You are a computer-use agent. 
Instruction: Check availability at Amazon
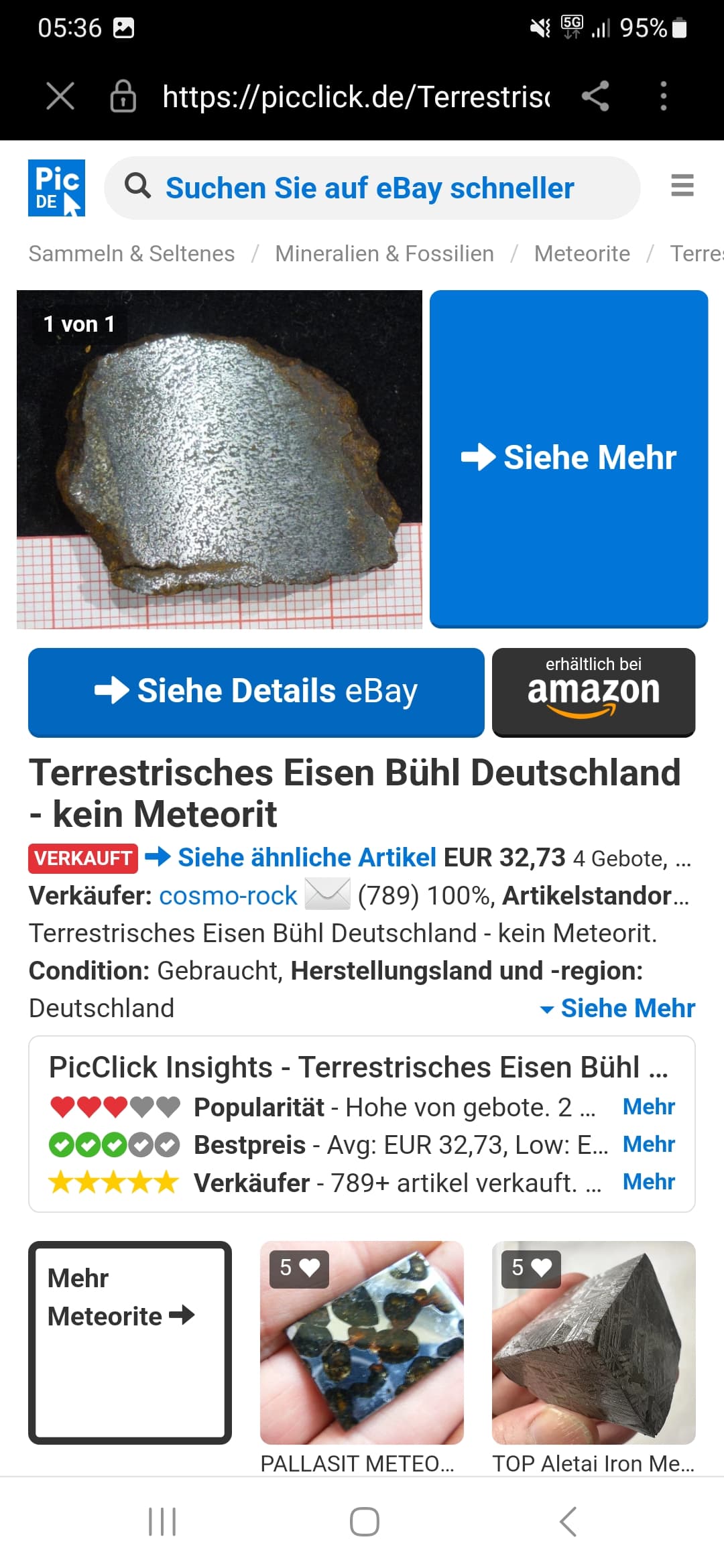click(593, 692)
